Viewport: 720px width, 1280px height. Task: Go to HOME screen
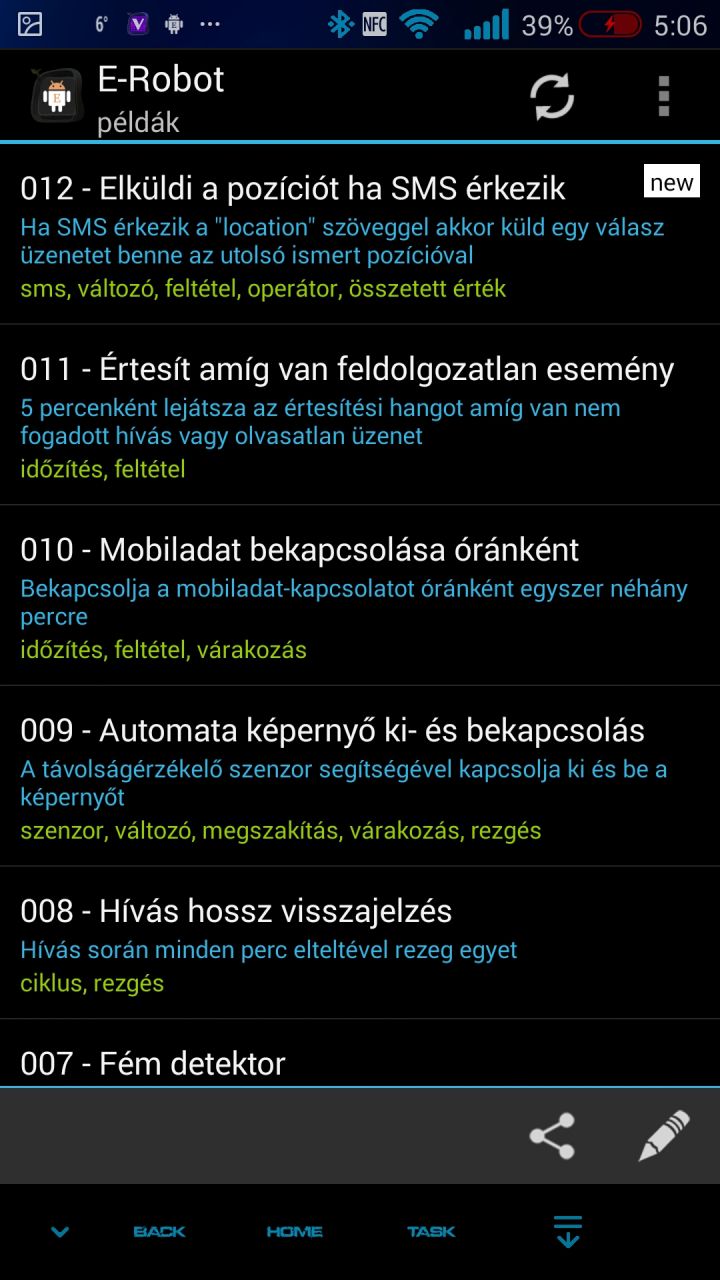pyautogui.click(x=295, y=1232)
